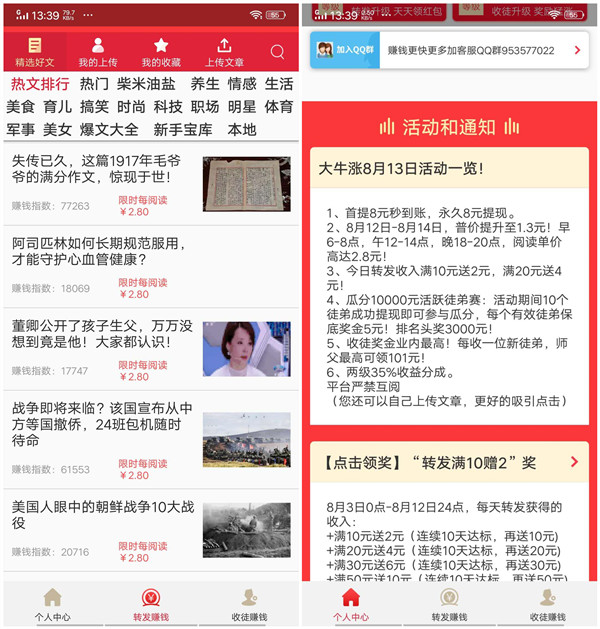Open 上传文章 tab
Screen dimensions: 600x629
(224, 52)
